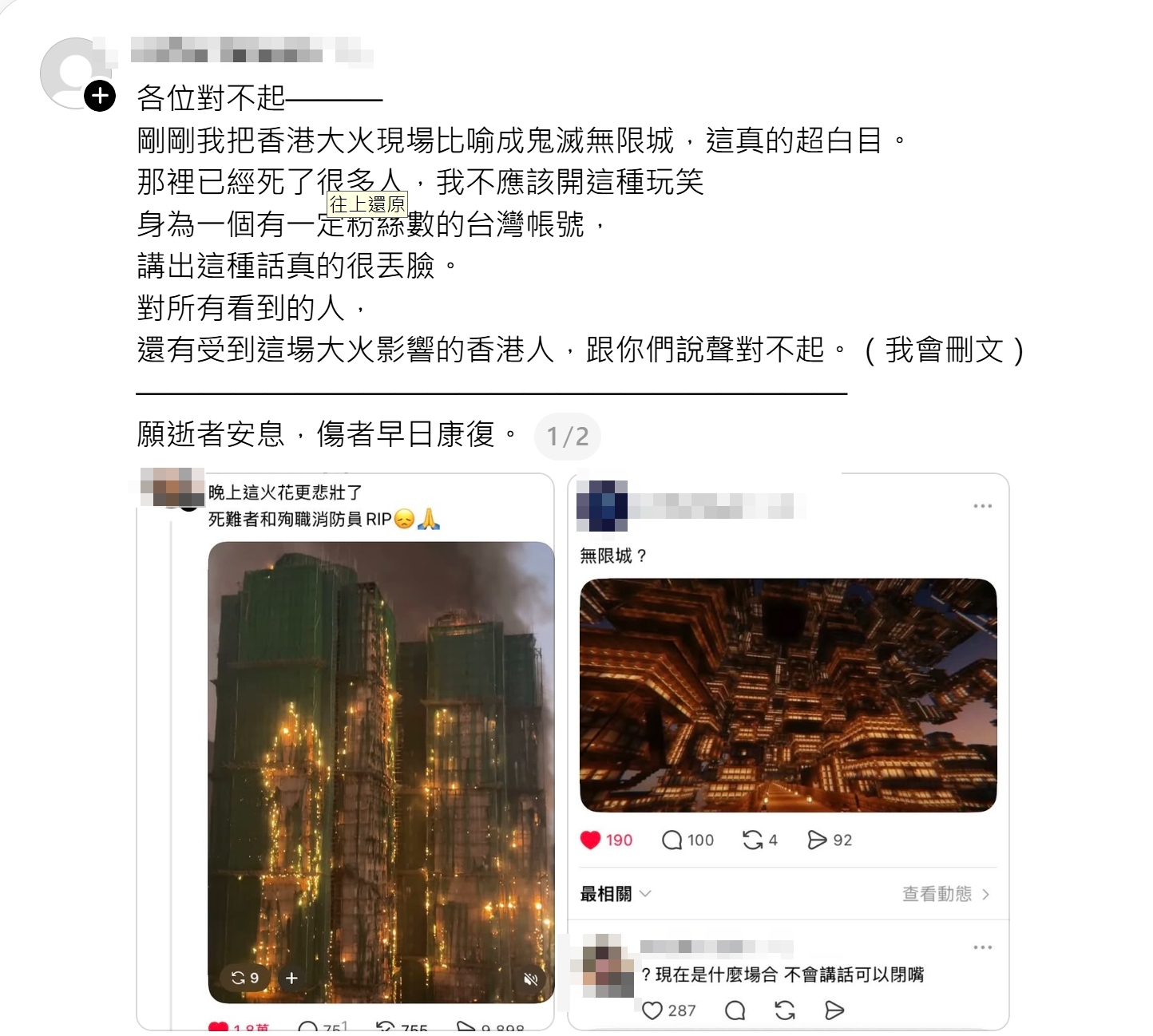Image resolution: width=1153 pixels, height=1036 pixels.
Task: Tap the 1/2 thread part indicator
Action: (x=567, y=437)
